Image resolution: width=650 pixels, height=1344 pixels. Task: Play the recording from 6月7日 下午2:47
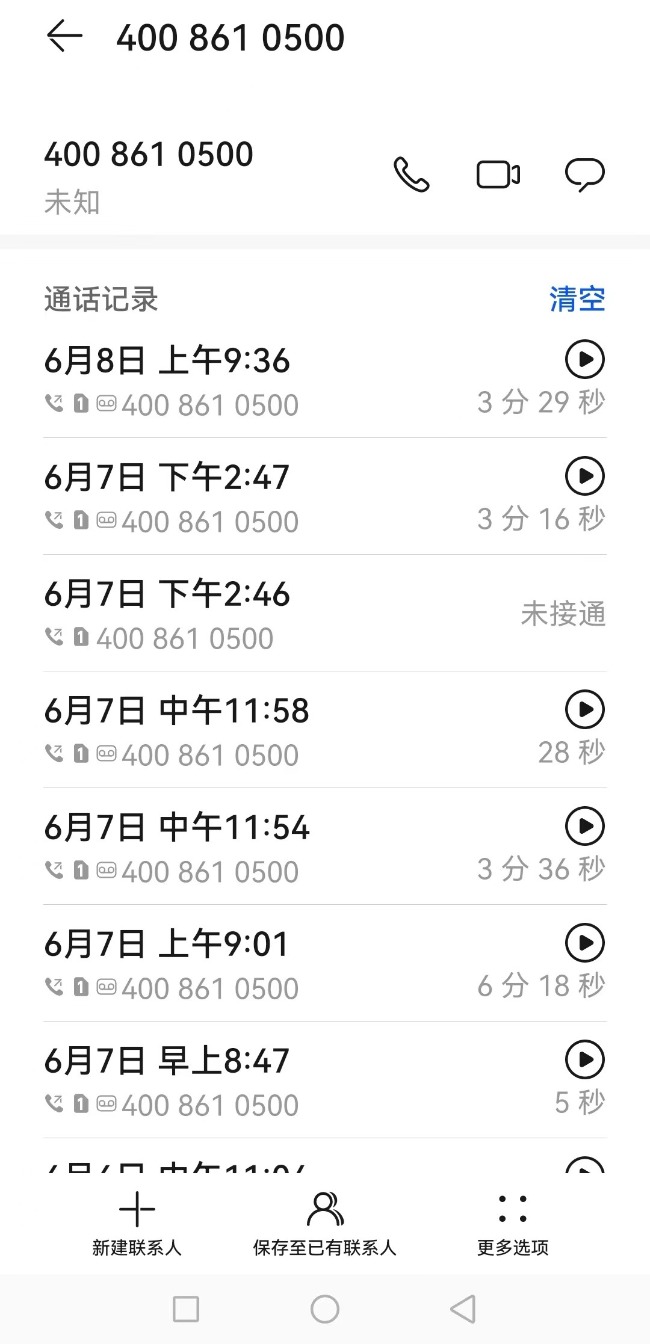(x=585, y=476)
